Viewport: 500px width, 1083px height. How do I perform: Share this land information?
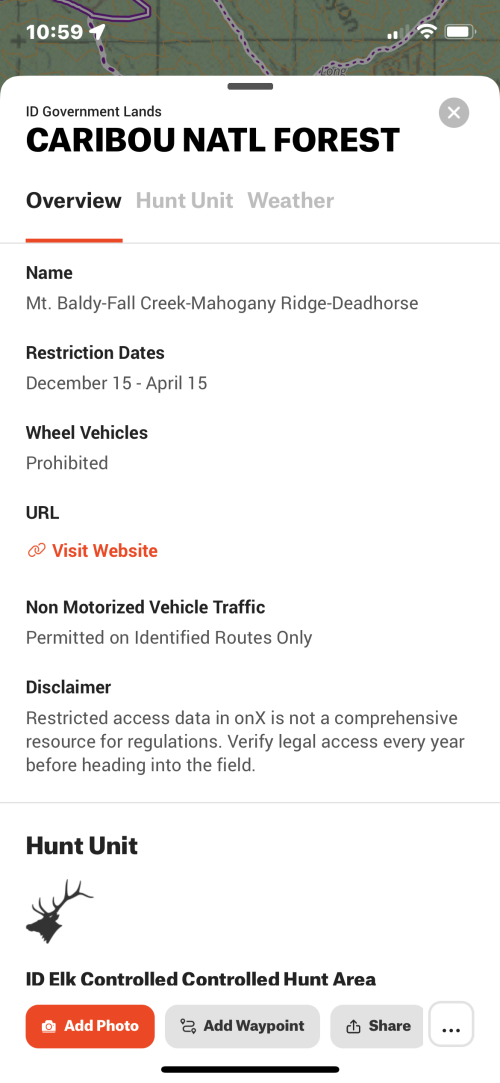(377, 1026)
